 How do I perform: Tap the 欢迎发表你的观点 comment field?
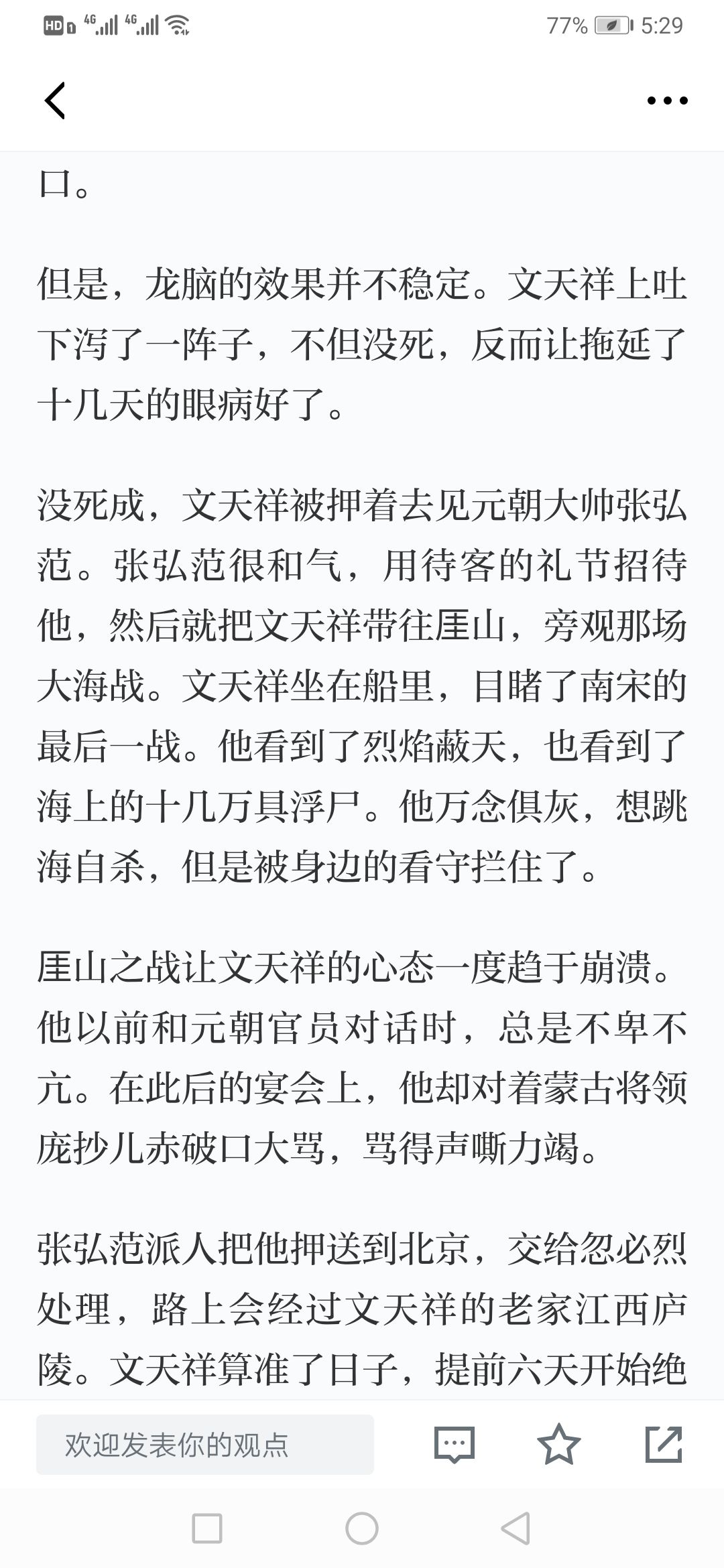(x=205, y=1445)
